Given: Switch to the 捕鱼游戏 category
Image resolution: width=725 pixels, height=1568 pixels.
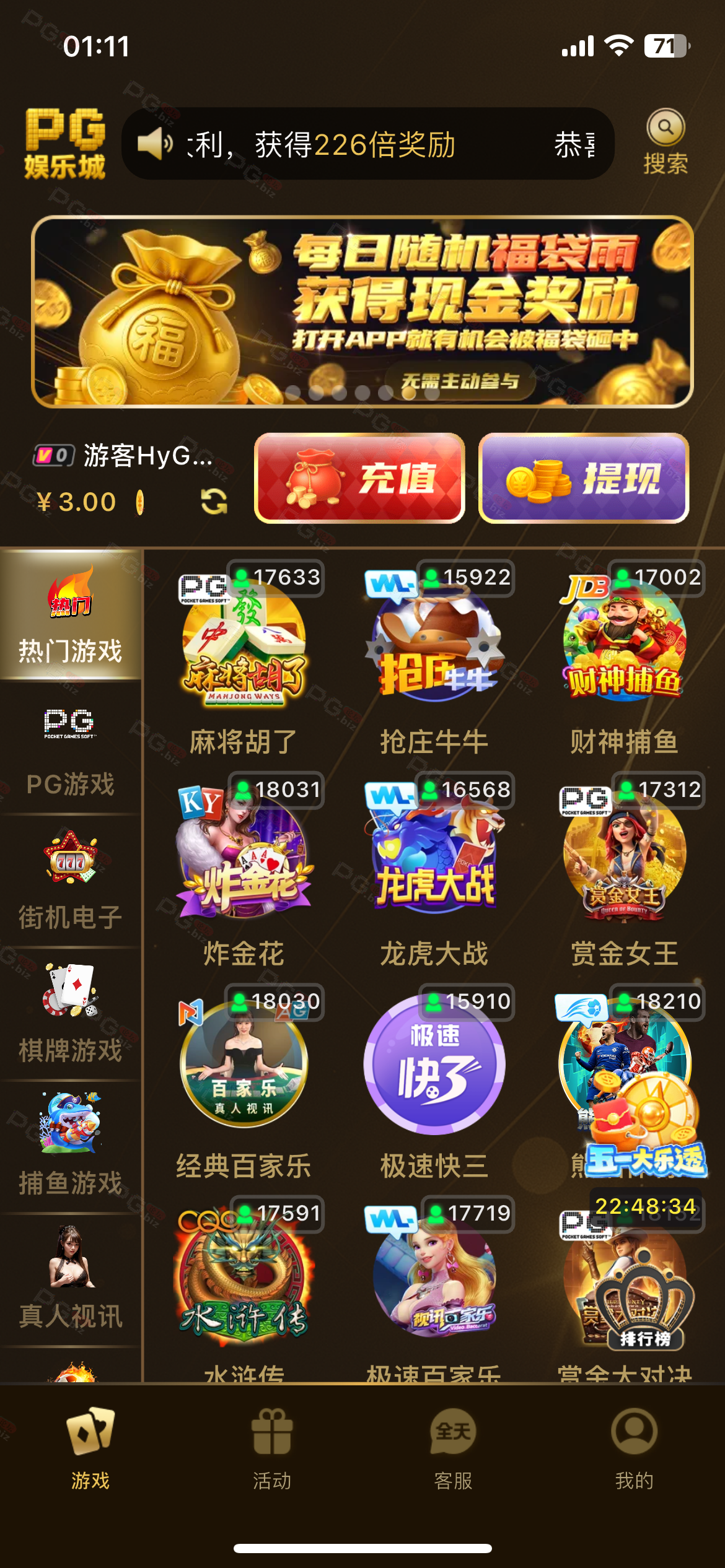Looking at the screenshot, I should point(71,1147).
